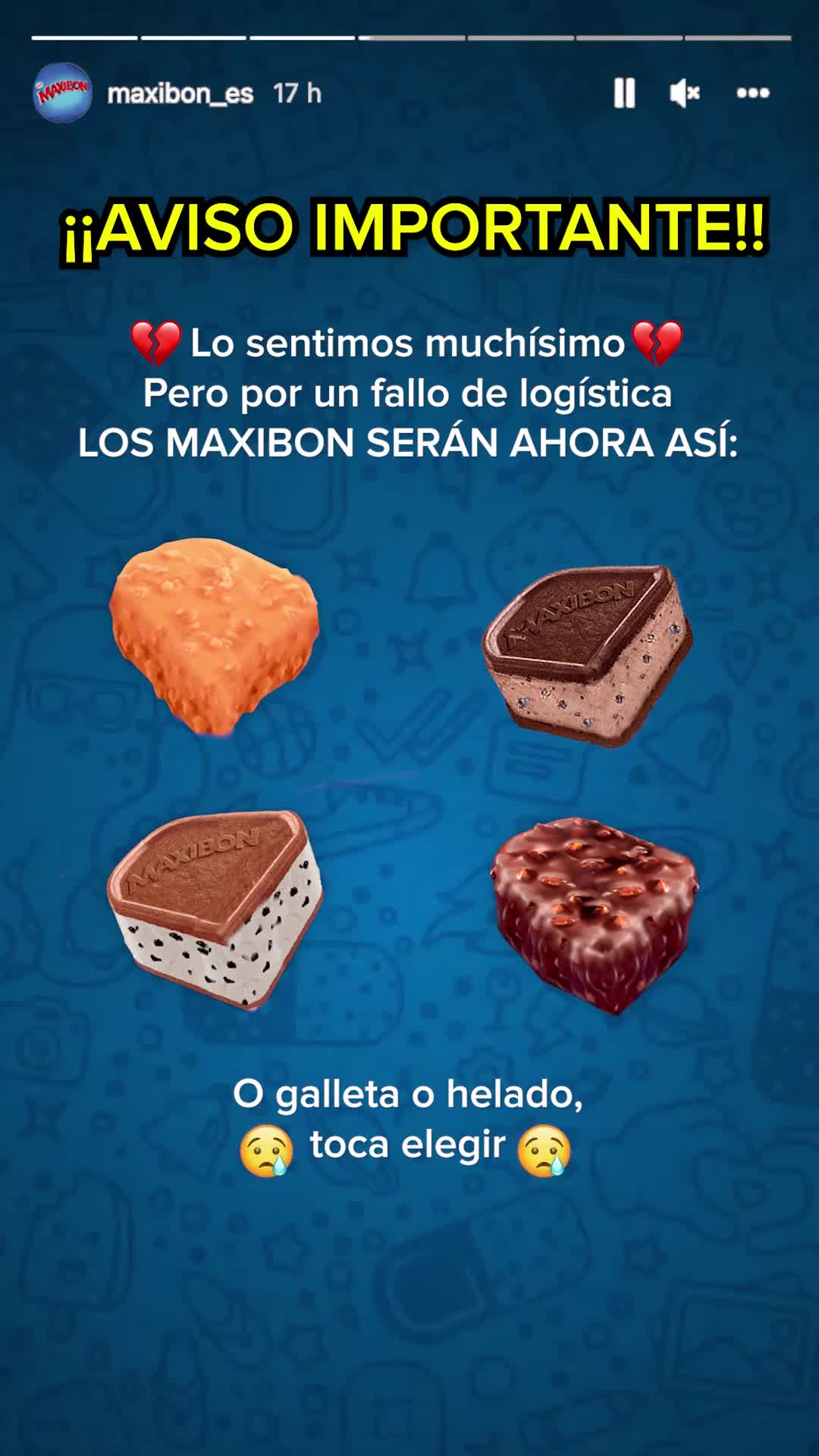Open maxibon_es profile from avatar
The height and width of the screenshot is (1456, 819).
62,93
